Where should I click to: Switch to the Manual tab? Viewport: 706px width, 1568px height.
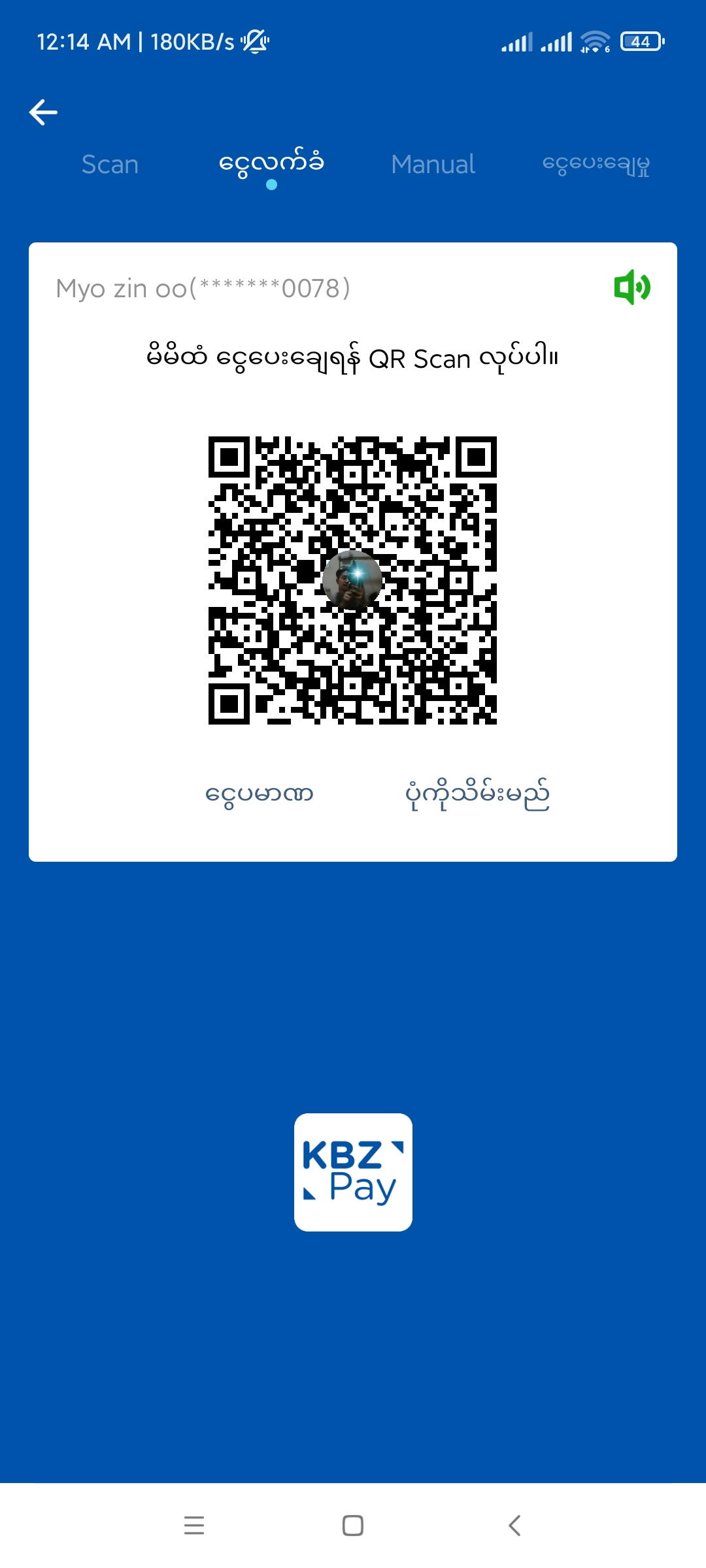433,165
